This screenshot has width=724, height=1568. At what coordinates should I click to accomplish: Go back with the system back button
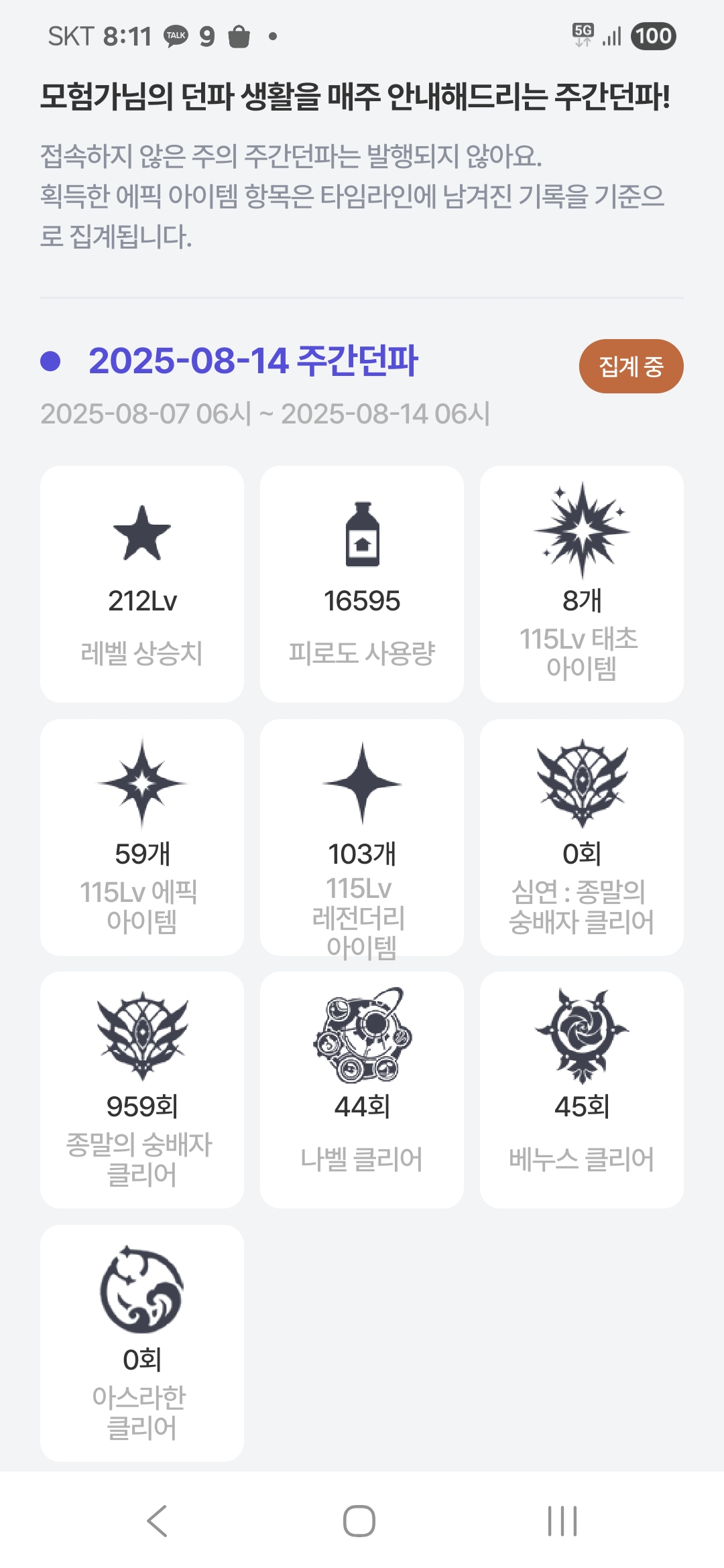point(158,1520)
